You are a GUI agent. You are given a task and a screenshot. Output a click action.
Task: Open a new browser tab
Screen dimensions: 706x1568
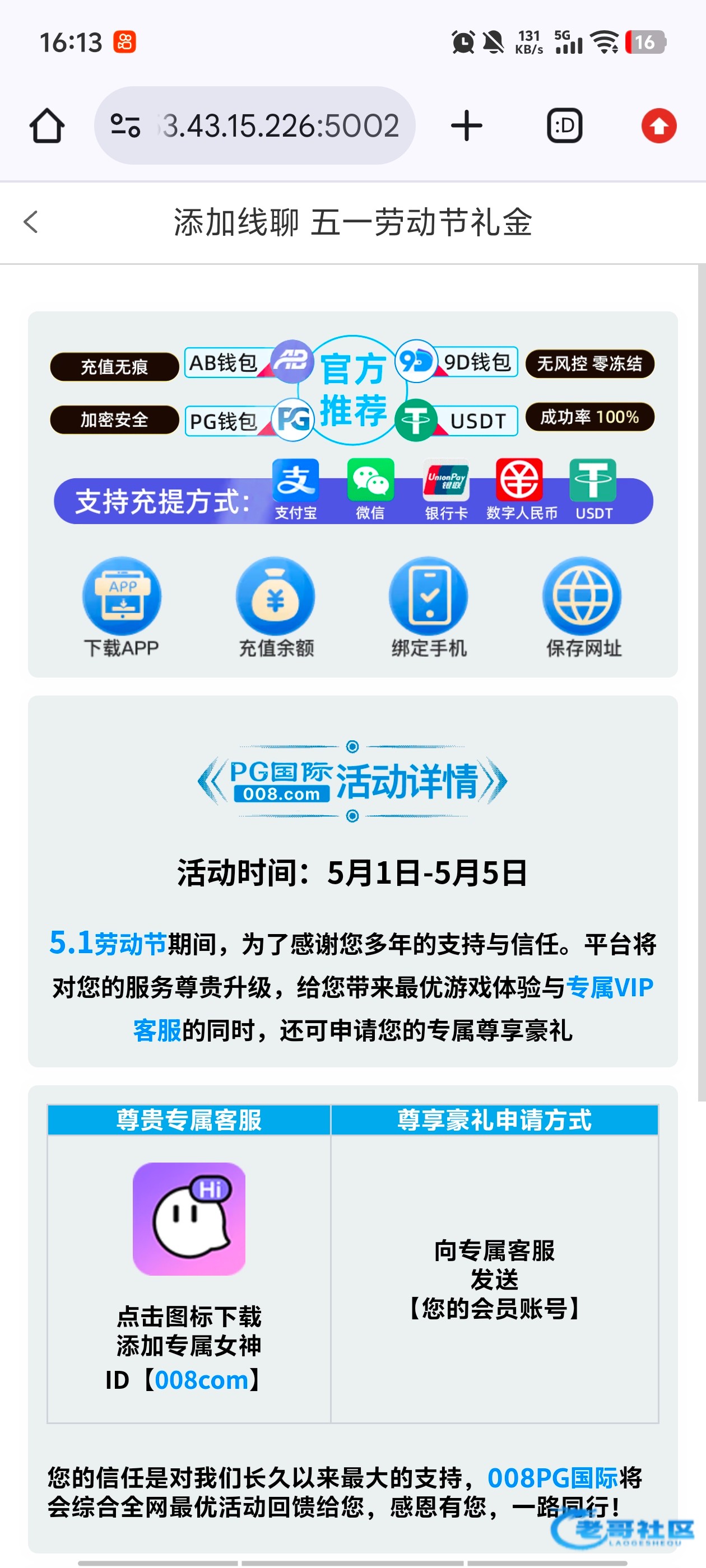[467, 125]
